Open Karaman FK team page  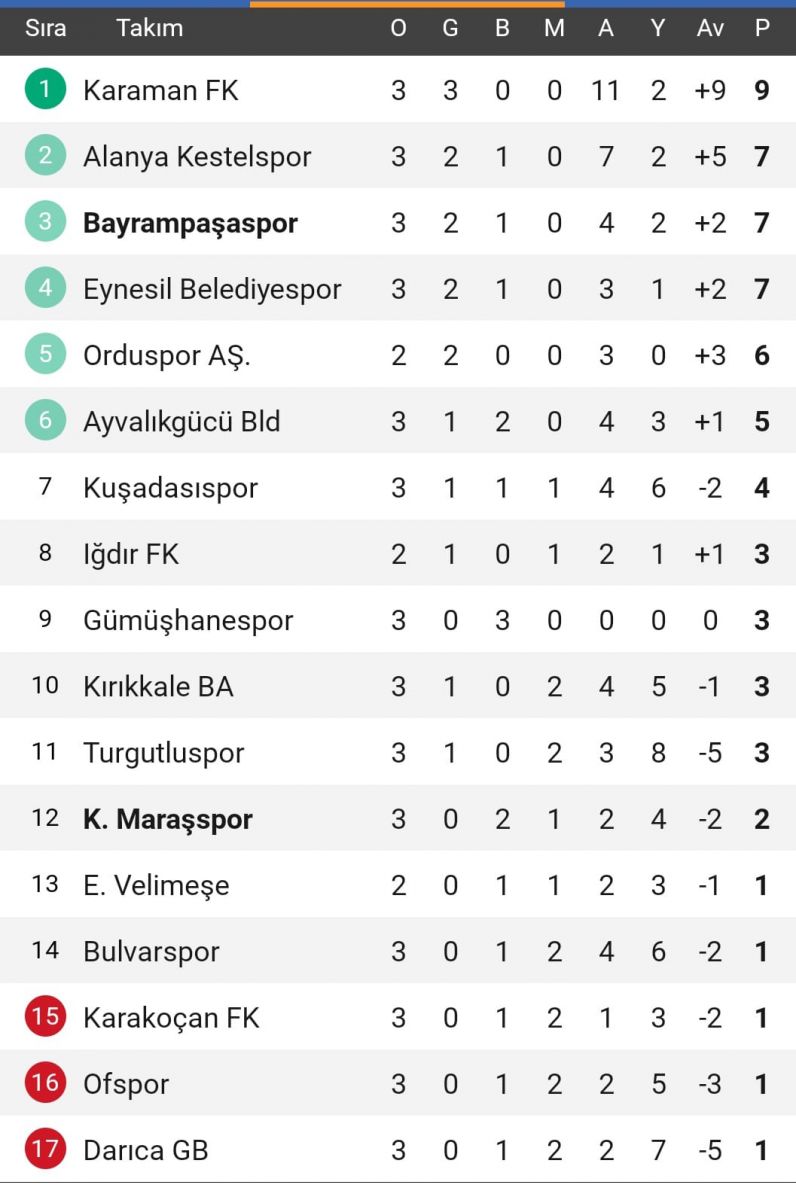[160, 90]
